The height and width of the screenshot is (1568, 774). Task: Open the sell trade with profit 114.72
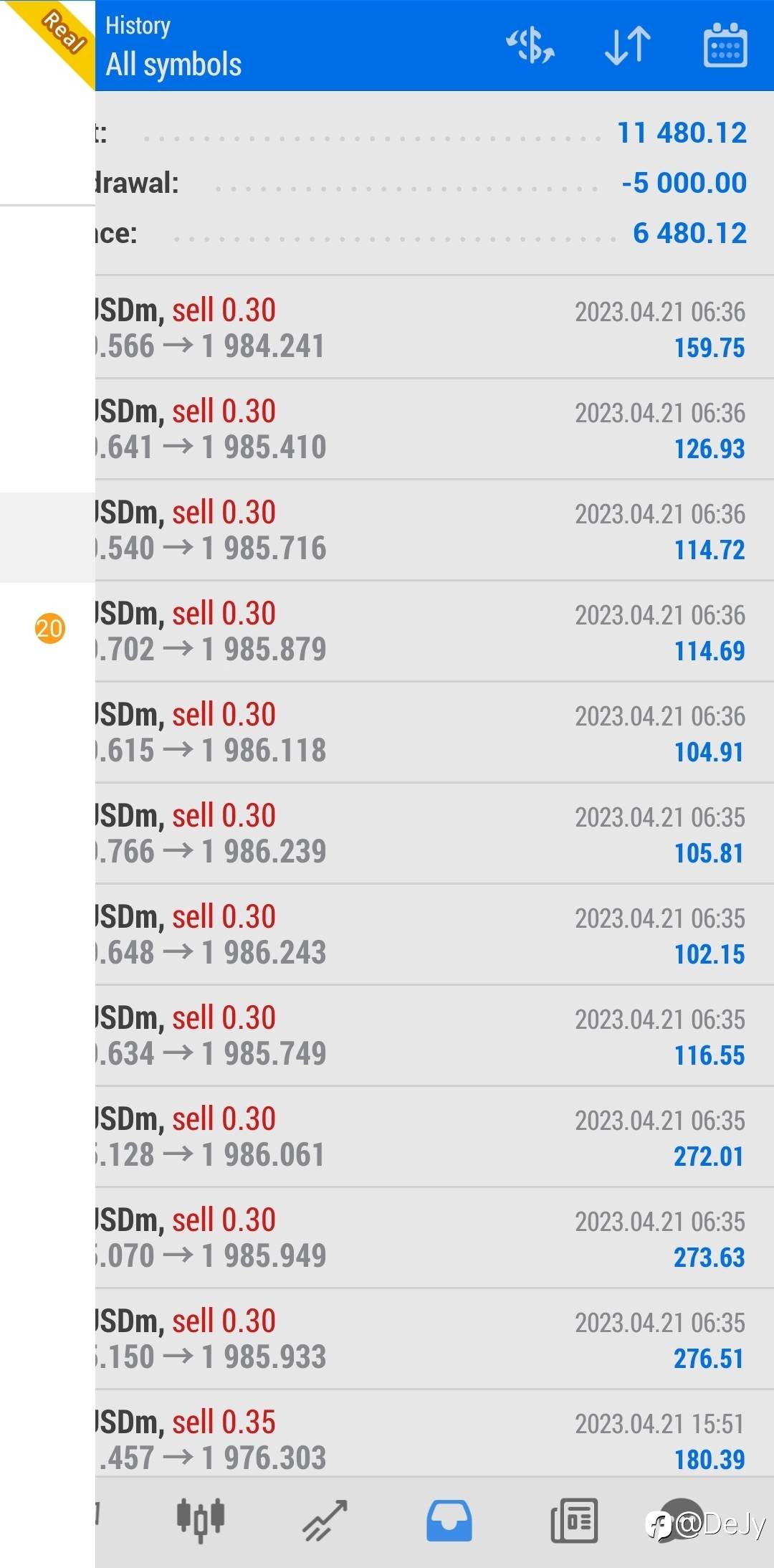coord(434,531)
